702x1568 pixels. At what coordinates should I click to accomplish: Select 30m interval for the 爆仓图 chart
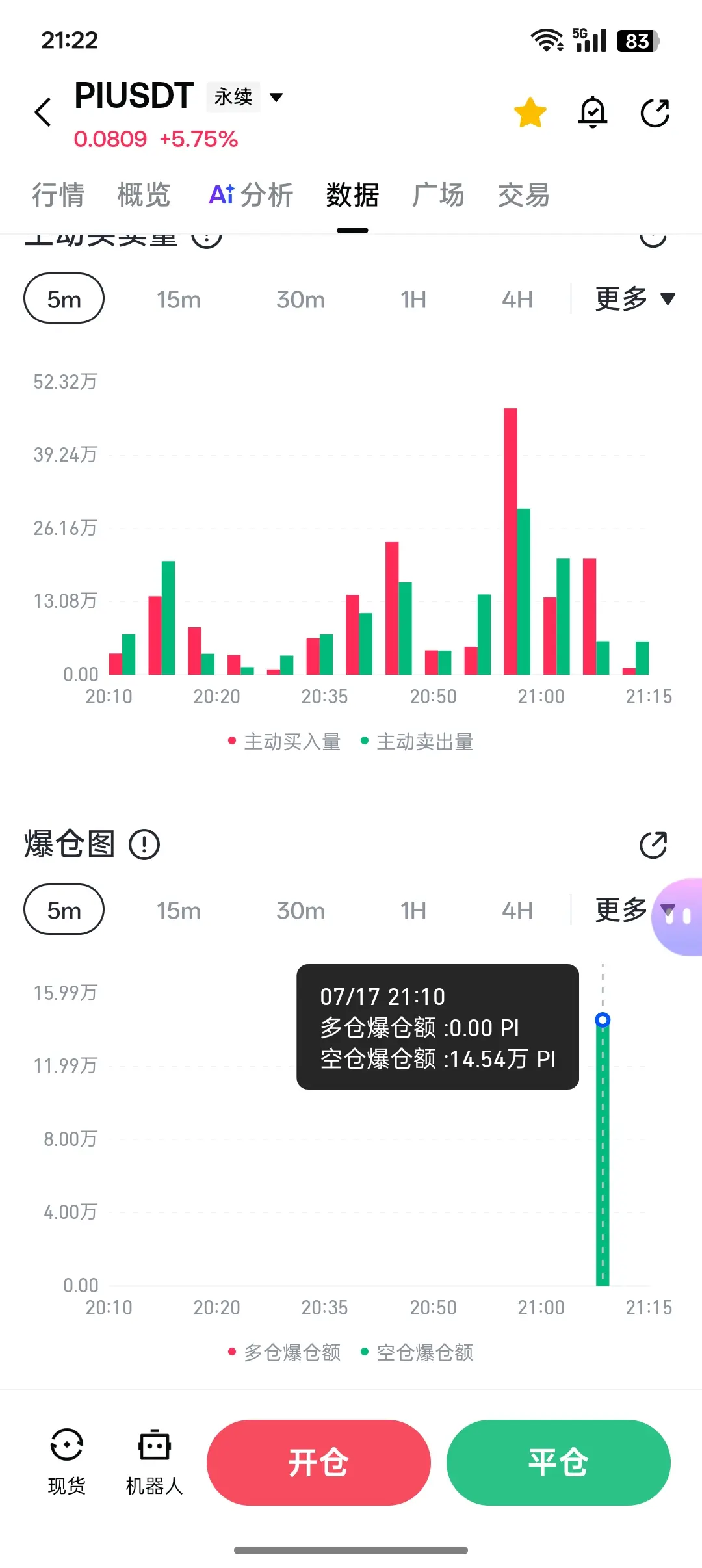[x=300, y=911]
